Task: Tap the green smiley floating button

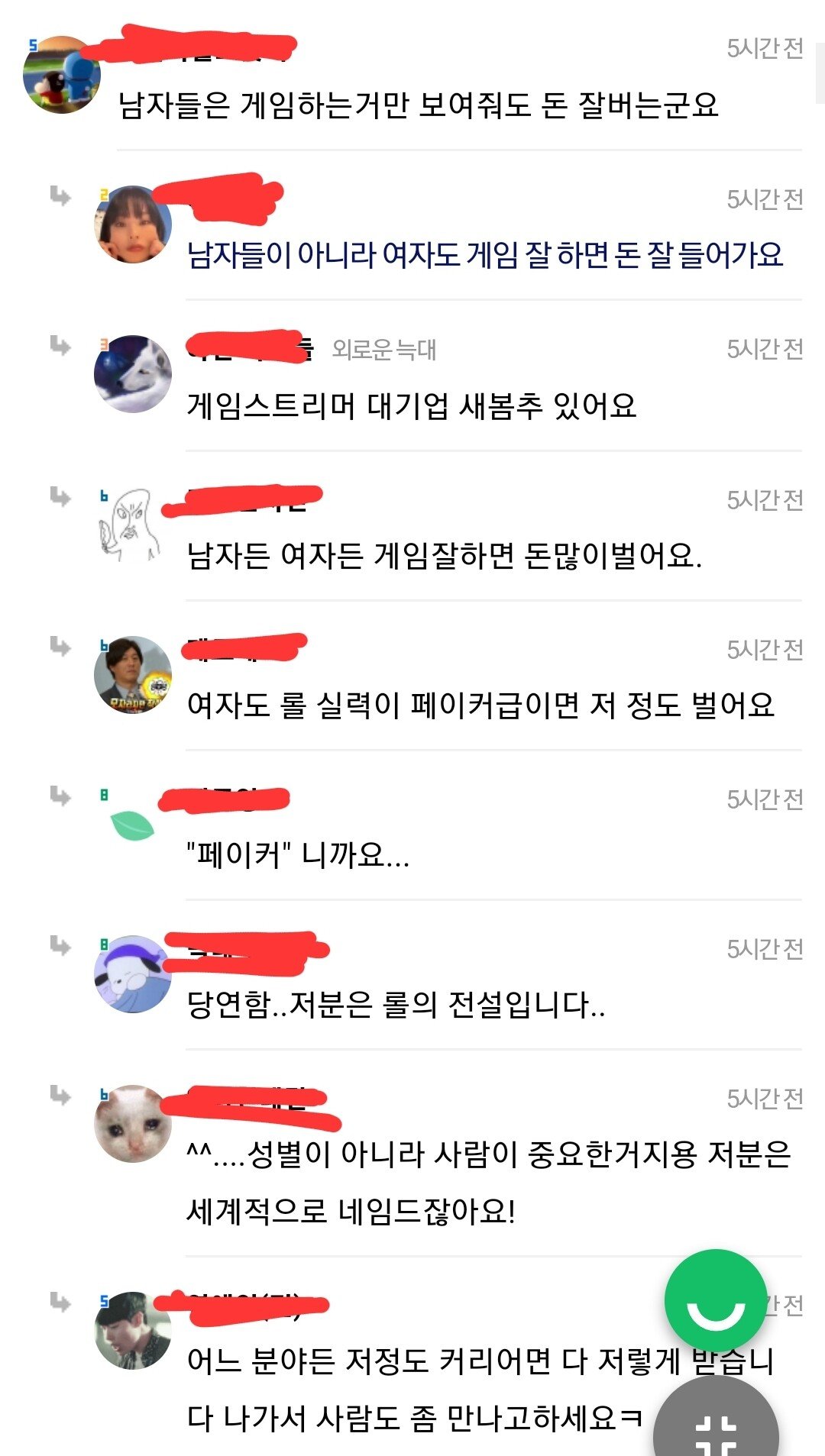Action: click(715, 1299)
